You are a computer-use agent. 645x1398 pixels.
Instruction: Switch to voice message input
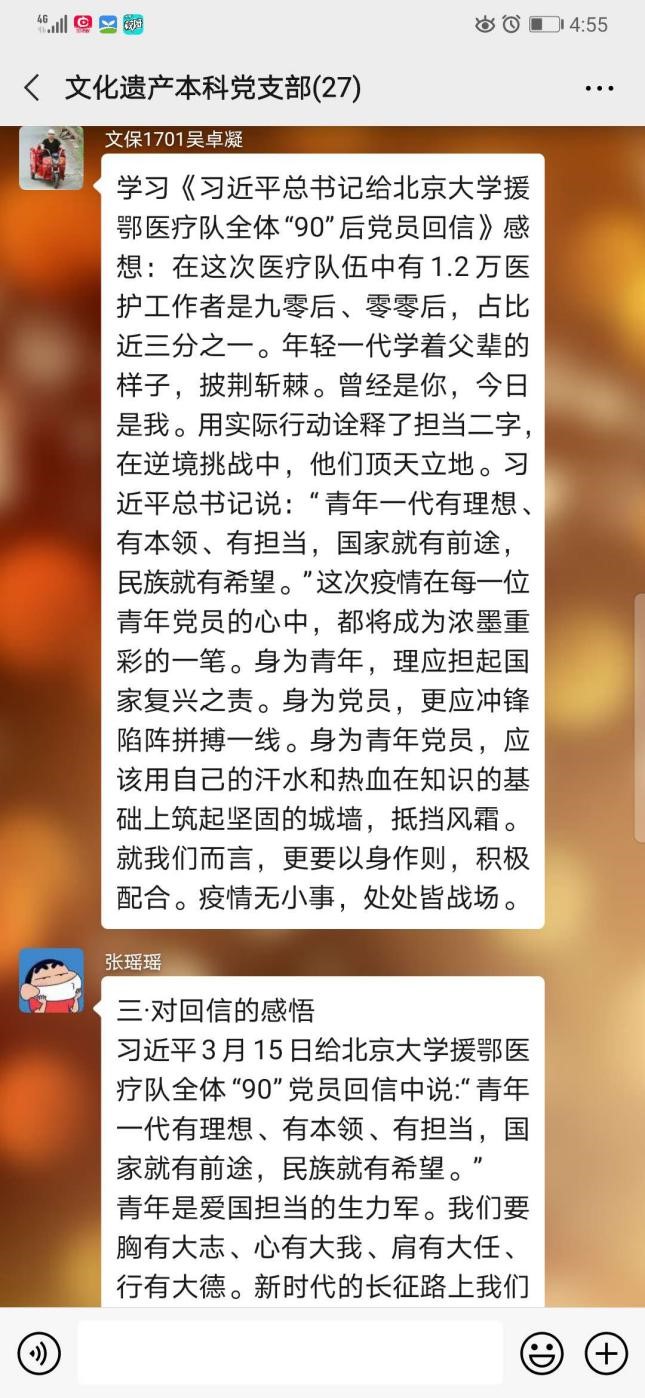[x=39, y=1353]
